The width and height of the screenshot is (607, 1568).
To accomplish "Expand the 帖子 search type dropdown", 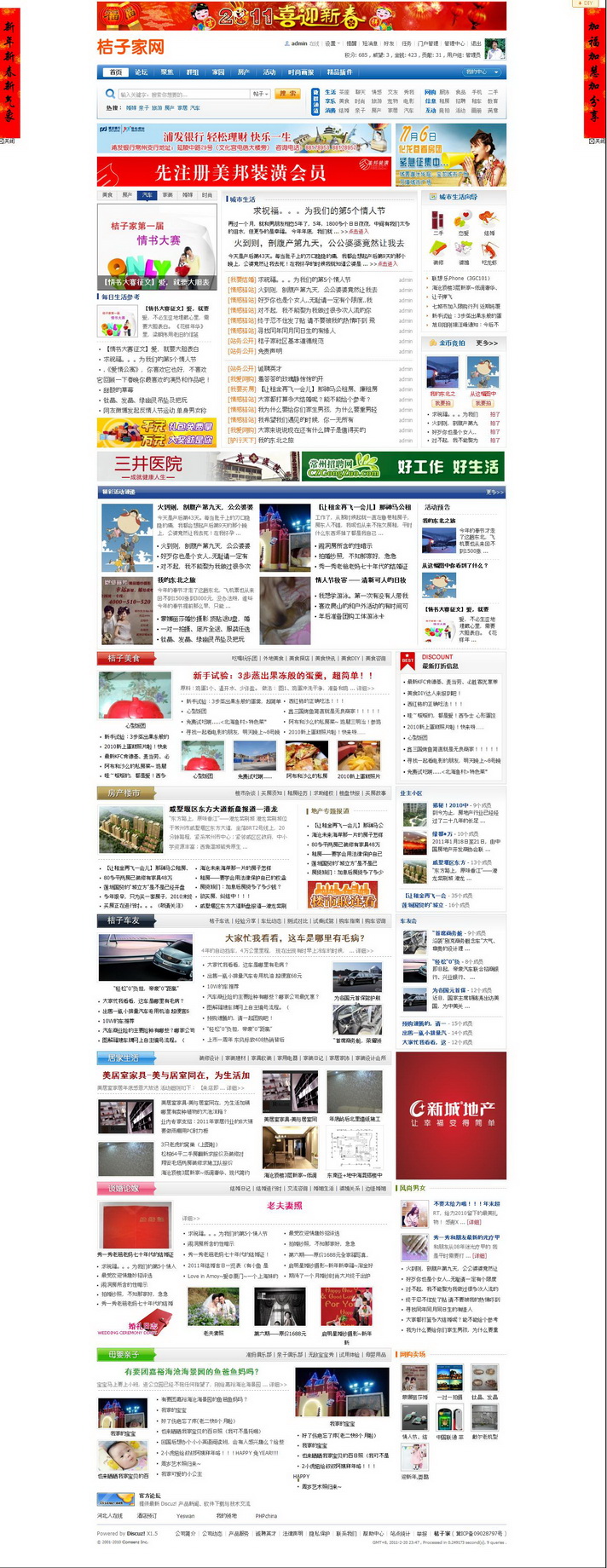I will point(260,95).
